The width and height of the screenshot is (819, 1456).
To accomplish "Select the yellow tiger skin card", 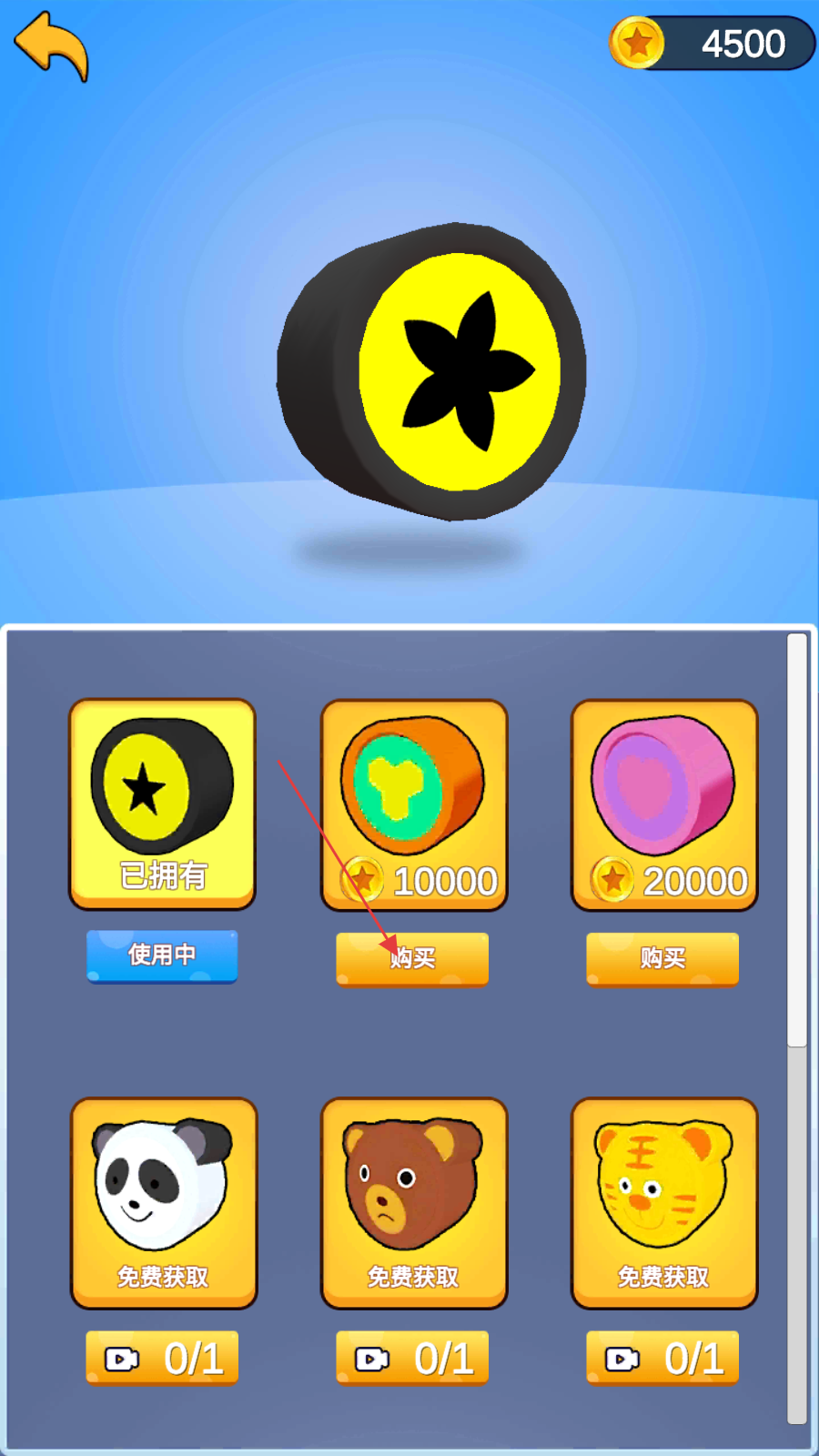I will [x=663, y=1201].
